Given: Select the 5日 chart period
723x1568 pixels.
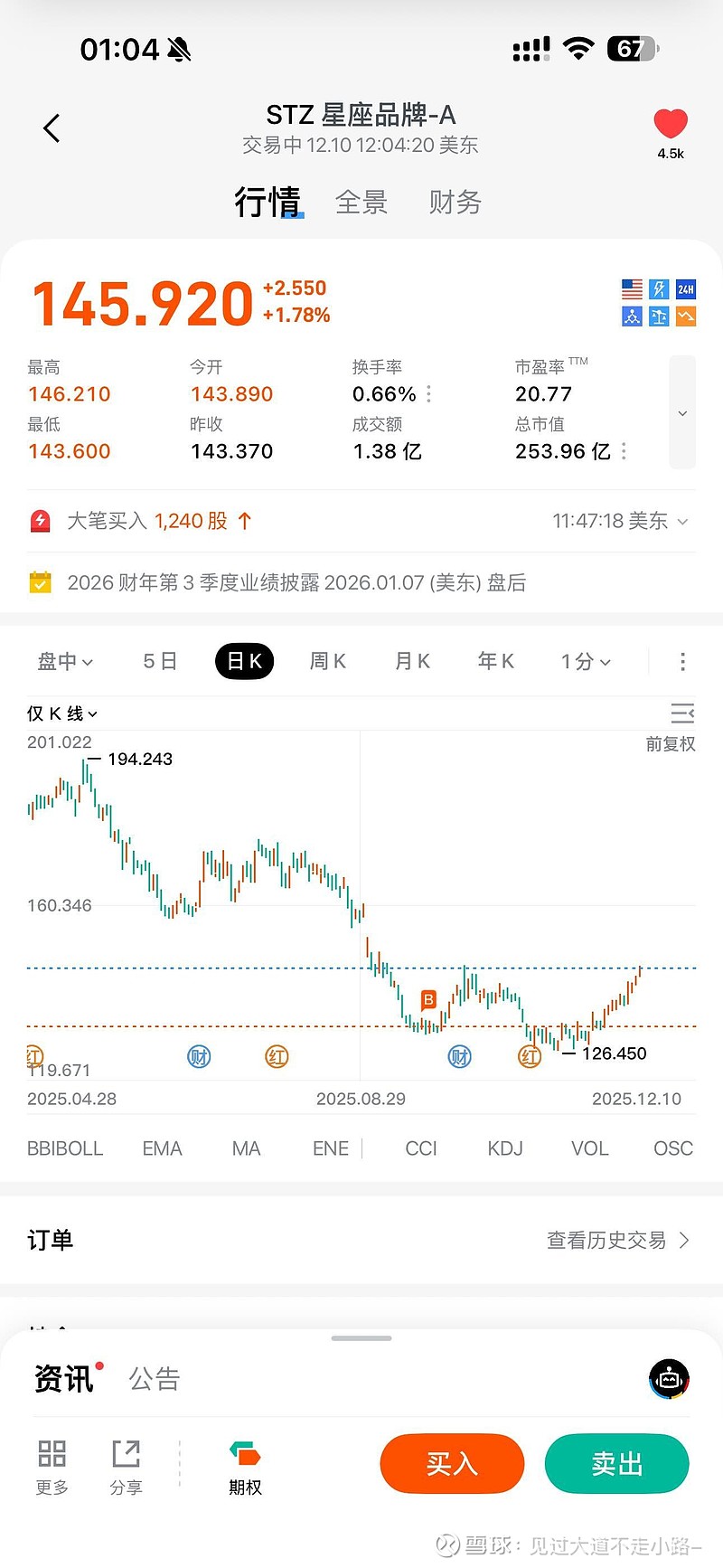Looking at the screenshot, I should point(160,662).
